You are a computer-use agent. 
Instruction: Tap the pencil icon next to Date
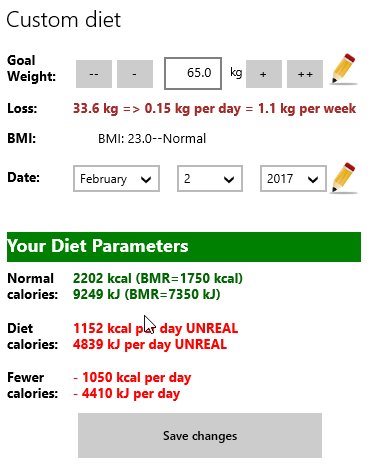[344, 178]
